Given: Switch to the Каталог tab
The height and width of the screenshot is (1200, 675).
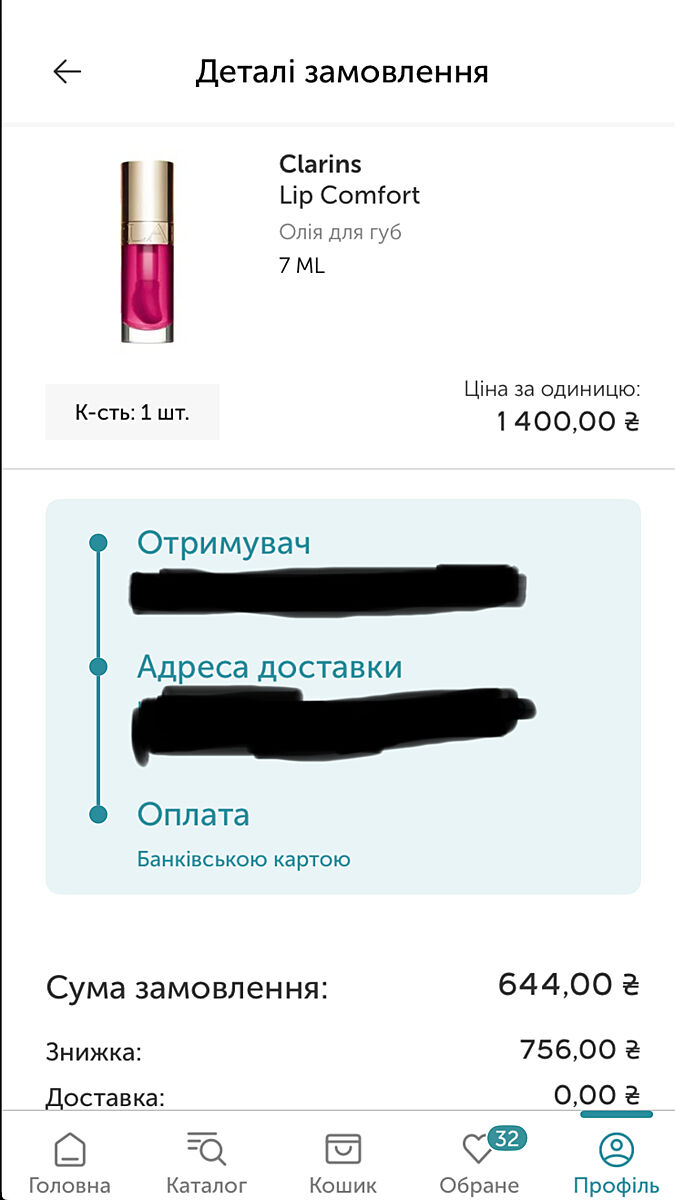Looking at the screenshot, I should (206, 1162).
